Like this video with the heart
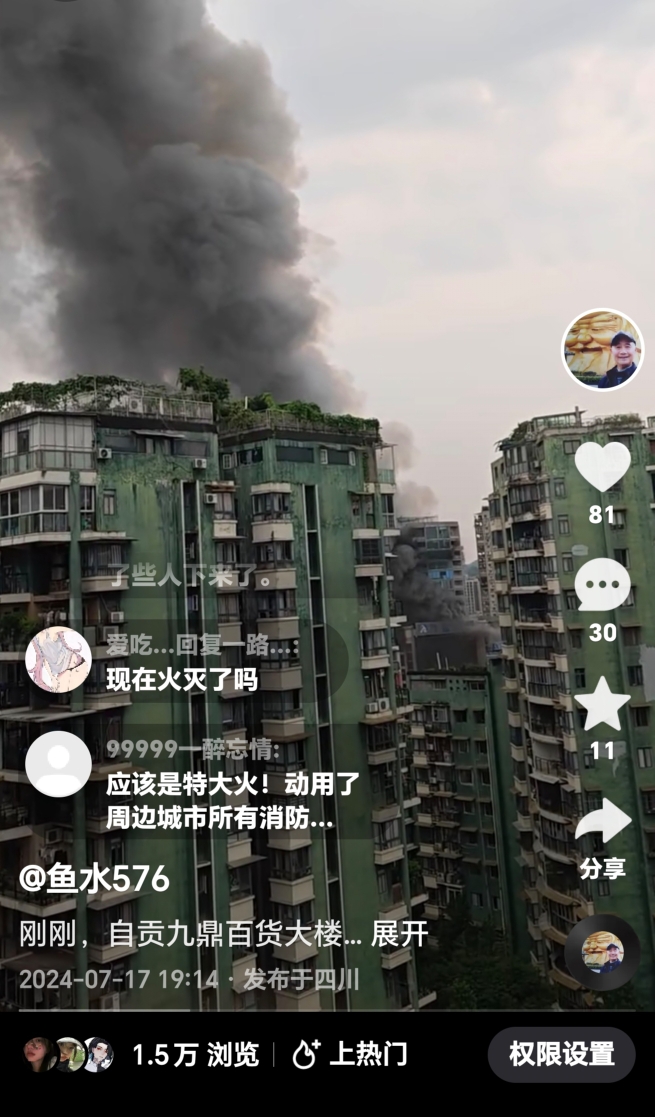This screenshot has height=1117, width=655. click(602, 468)
